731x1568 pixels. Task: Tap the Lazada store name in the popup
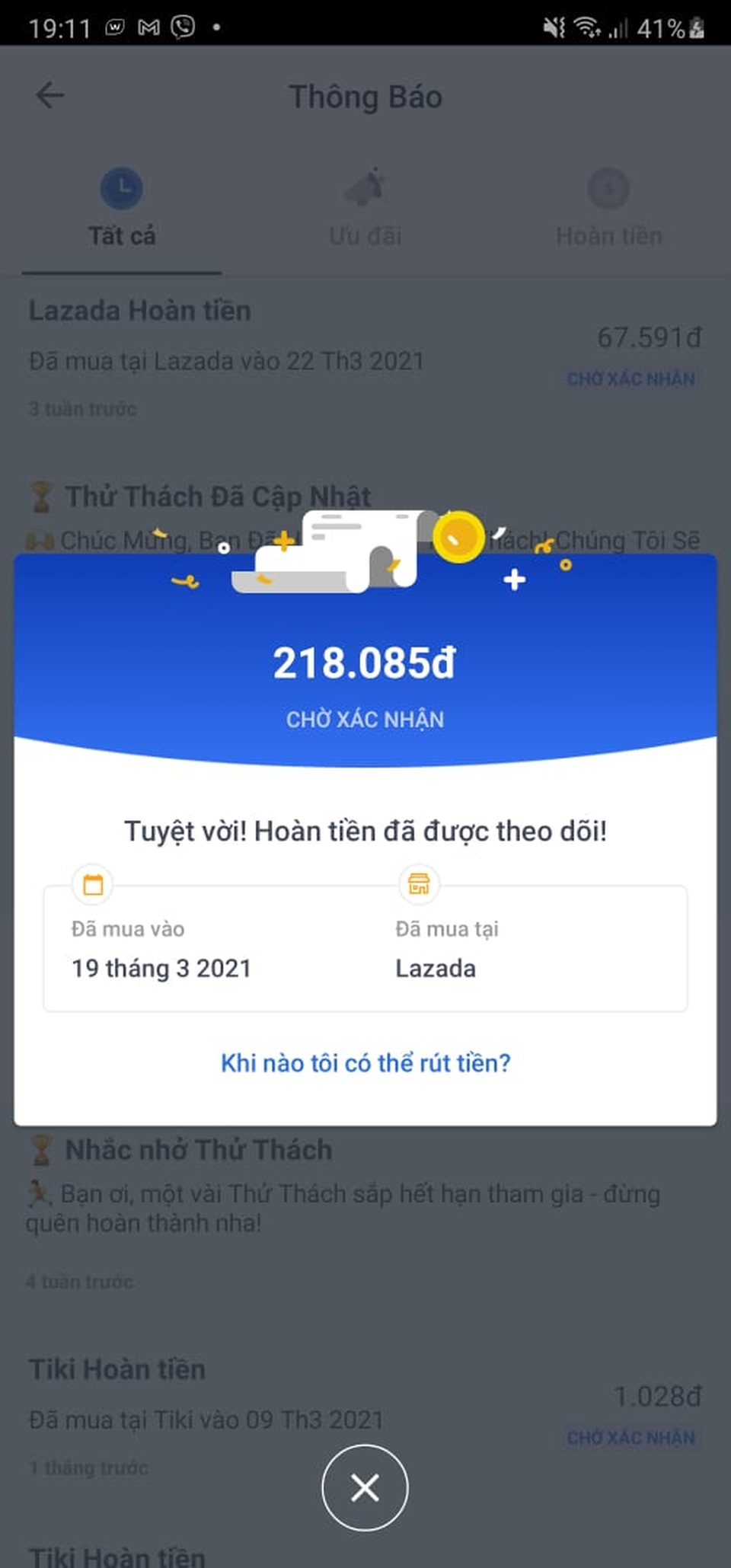coord(436,969)
